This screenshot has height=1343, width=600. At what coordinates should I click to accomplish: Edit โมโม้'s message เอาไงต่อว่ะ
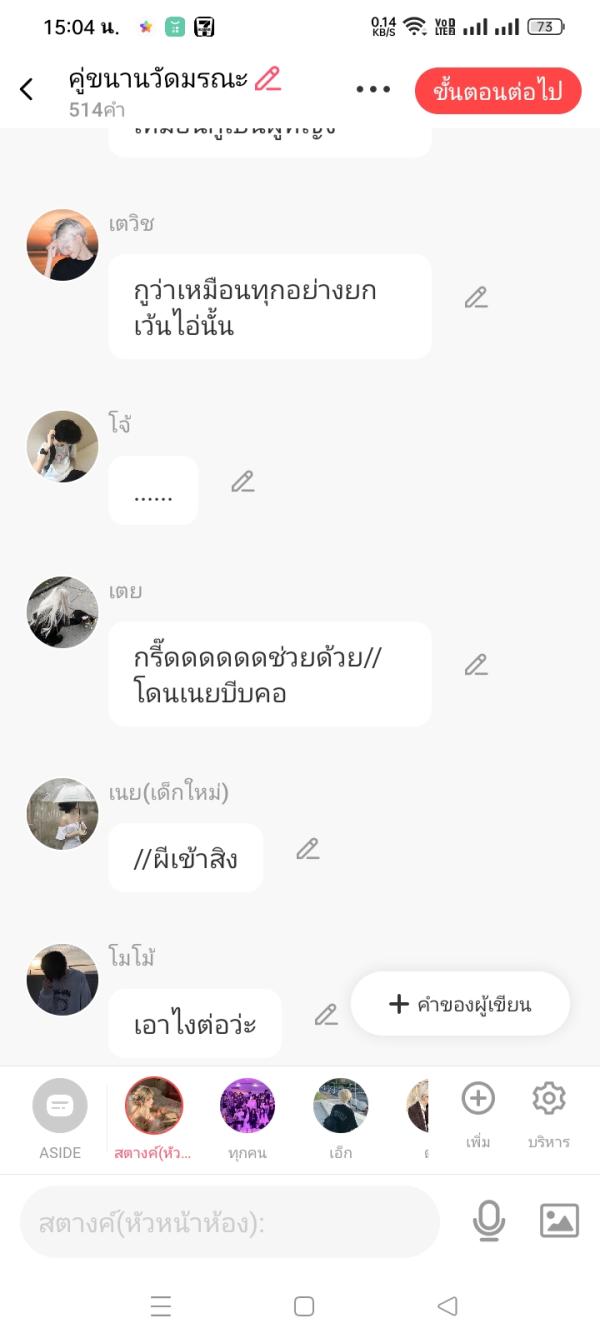pyautogui.click(x=326, y=1015)
